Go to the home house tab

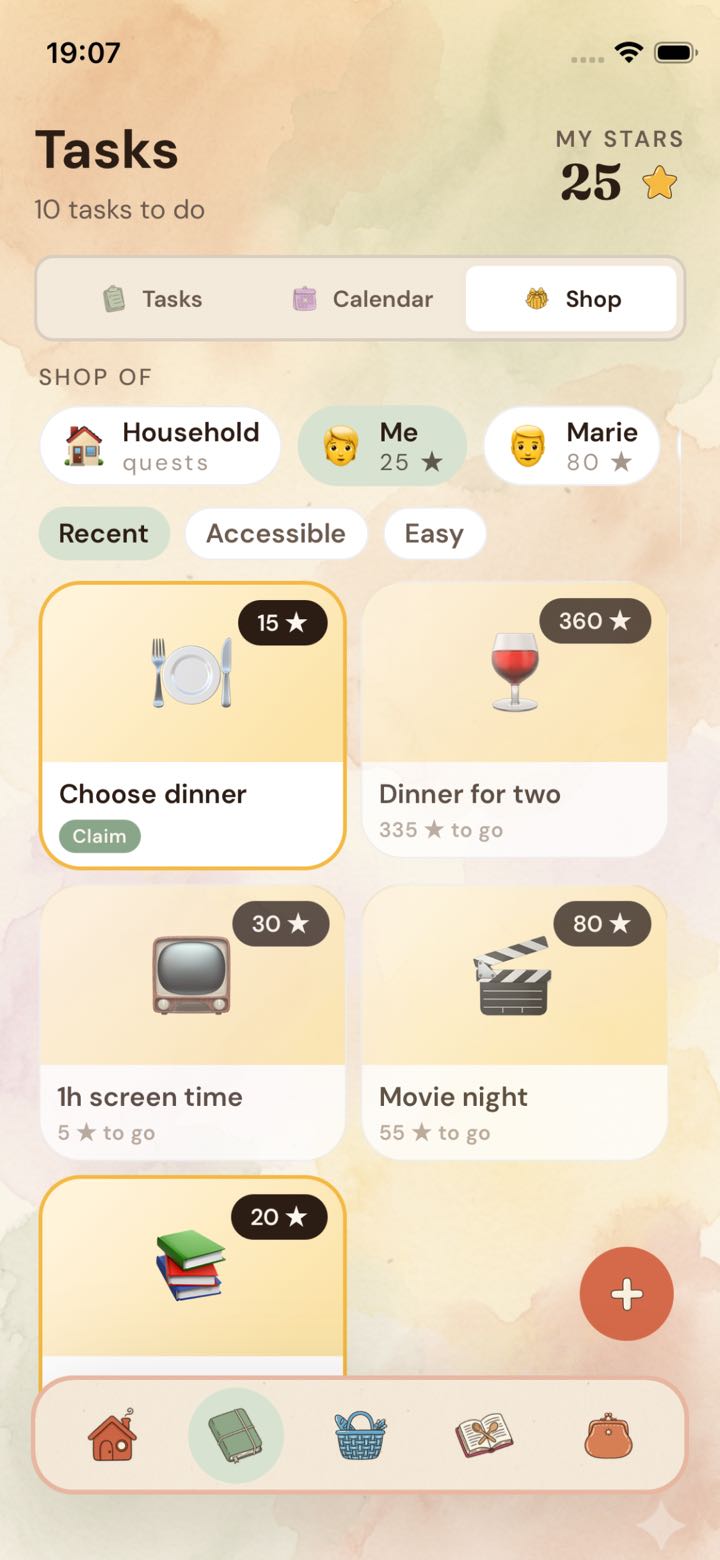(112, 1436)
